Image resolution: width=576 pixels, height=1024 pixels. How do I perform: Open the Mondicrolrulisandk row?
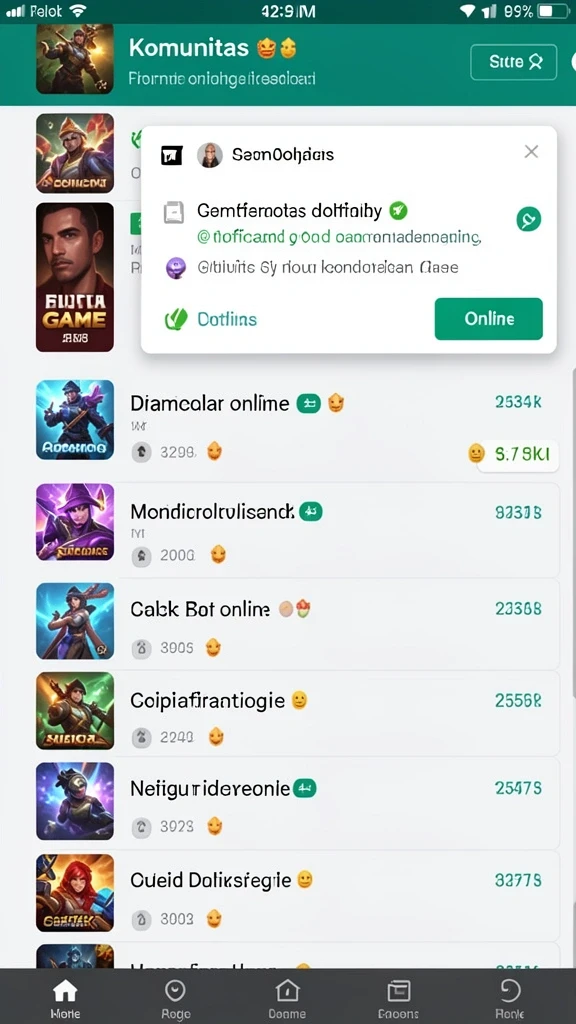[x=298, y=530]
